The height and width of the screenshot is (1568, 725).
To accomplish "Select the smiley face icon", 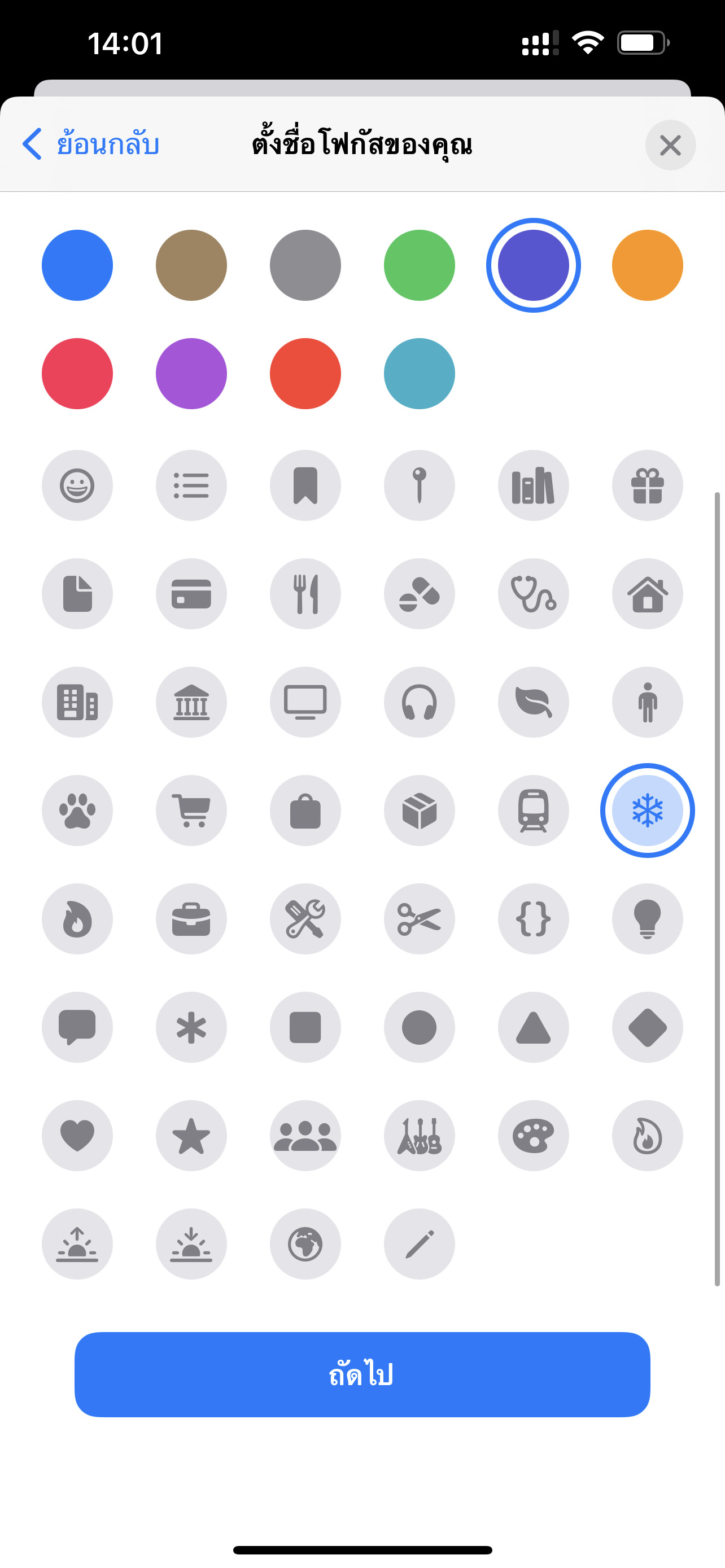I will (77, 486).
